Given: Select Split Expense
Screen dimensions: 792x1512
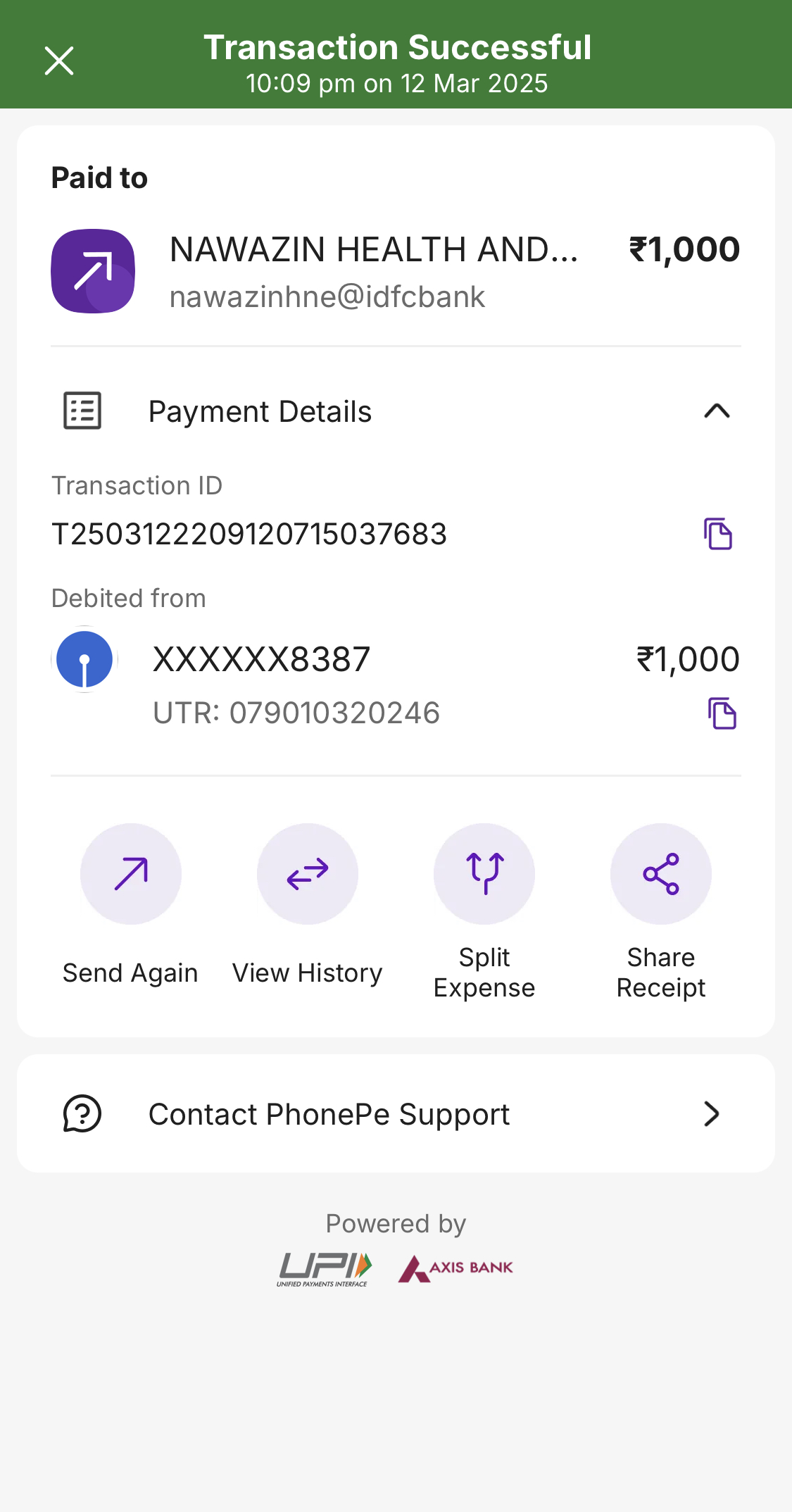Looking at the screenshot, I should 484,874.
